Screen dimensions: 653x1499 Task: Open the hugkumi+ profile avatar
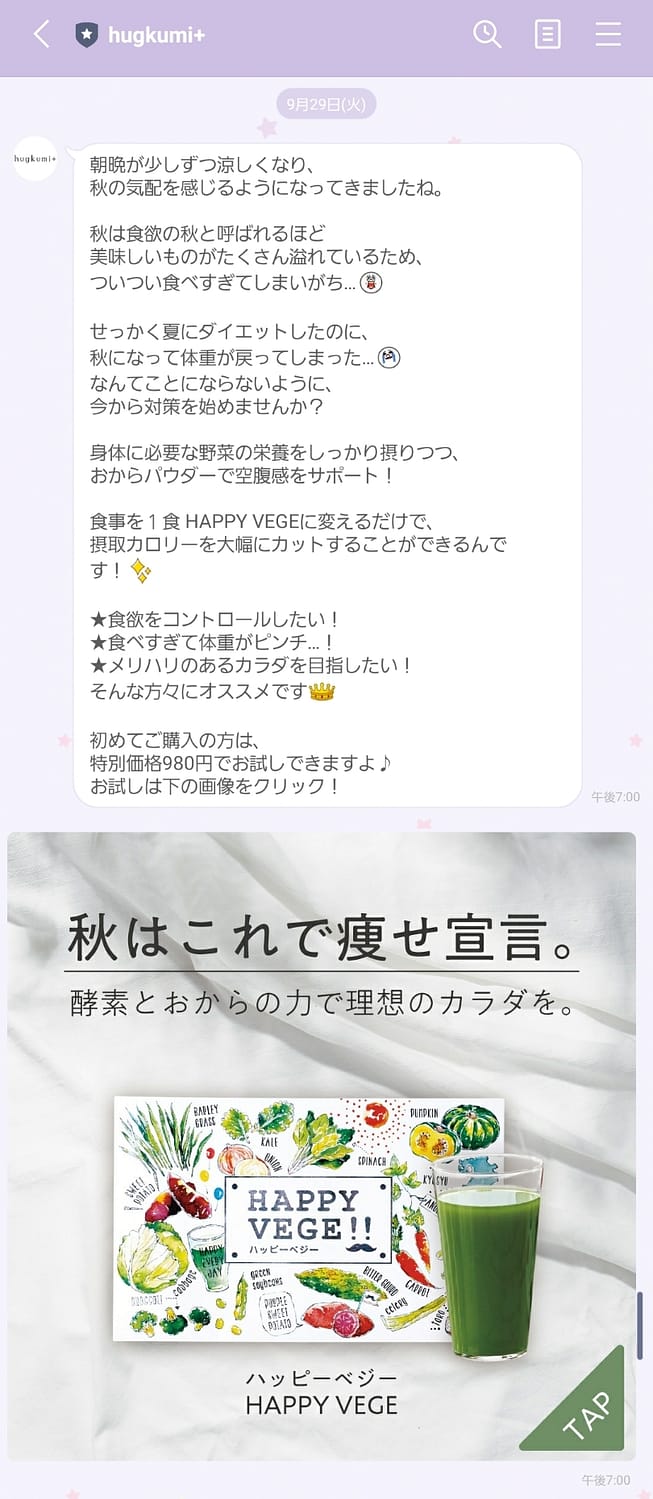(35, 158)
